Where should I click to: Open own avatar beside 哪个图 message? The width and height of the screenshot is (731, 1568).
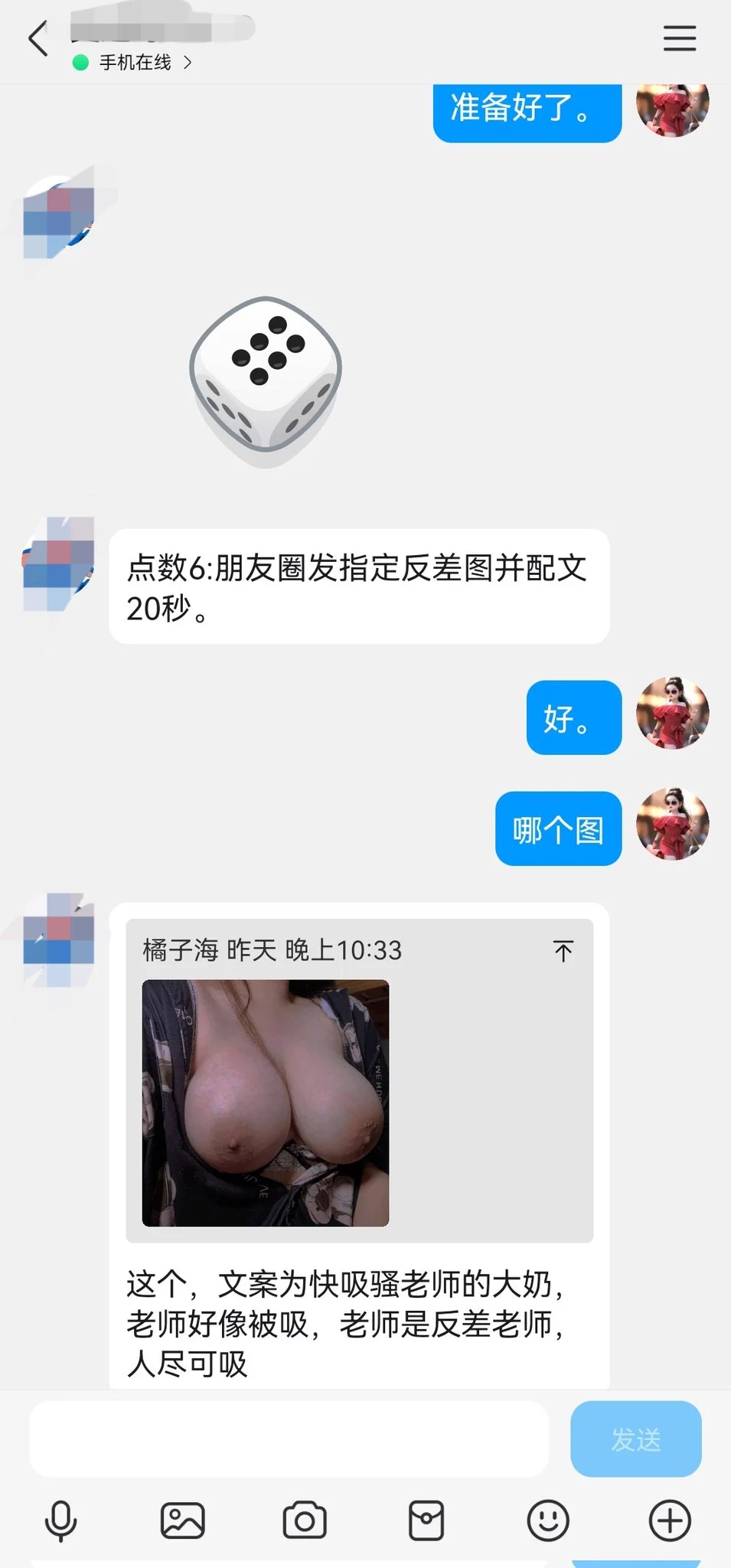672,825
